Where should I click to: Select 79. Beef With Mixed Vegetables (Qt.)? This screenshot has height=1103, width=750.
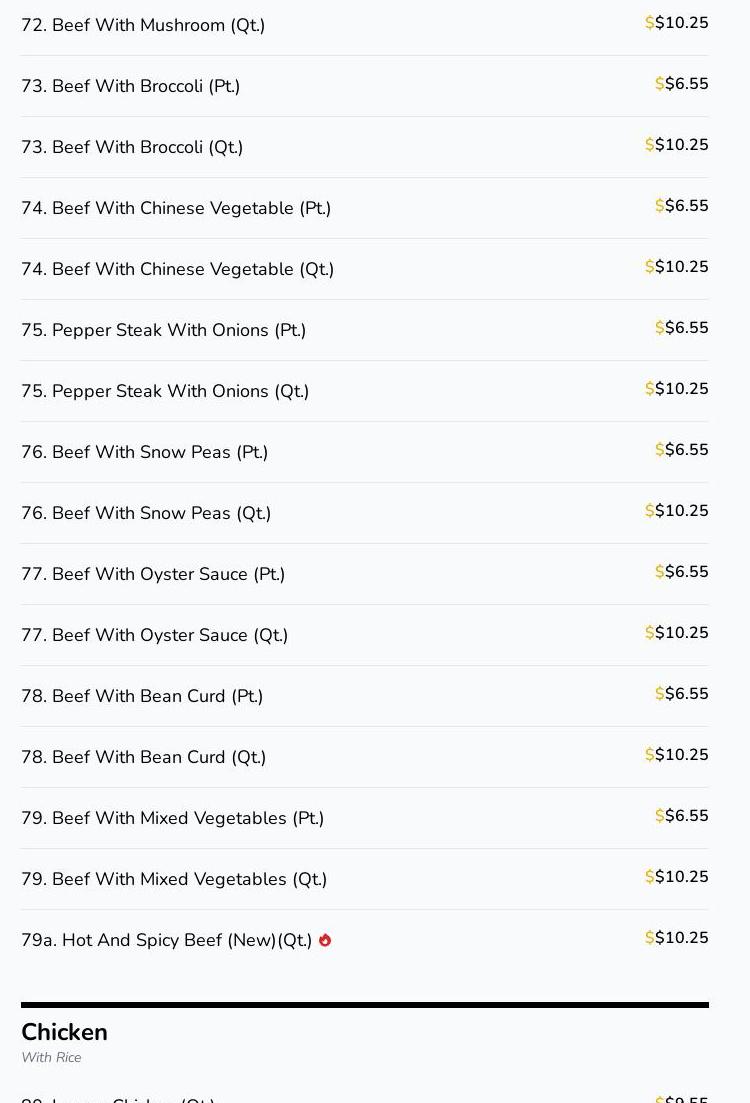click(174, 879)
